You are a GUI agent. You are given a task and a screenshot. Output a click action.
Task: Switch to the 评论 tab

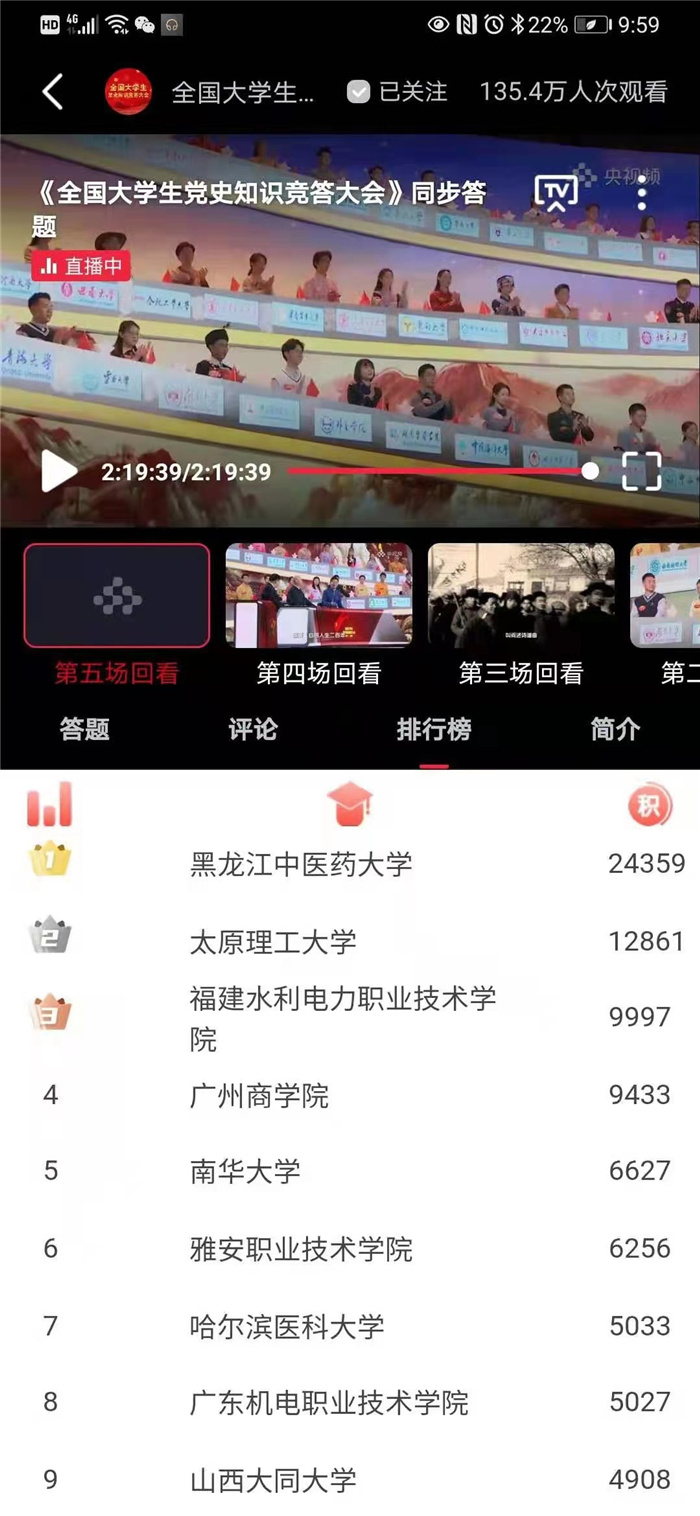(253, 729)
